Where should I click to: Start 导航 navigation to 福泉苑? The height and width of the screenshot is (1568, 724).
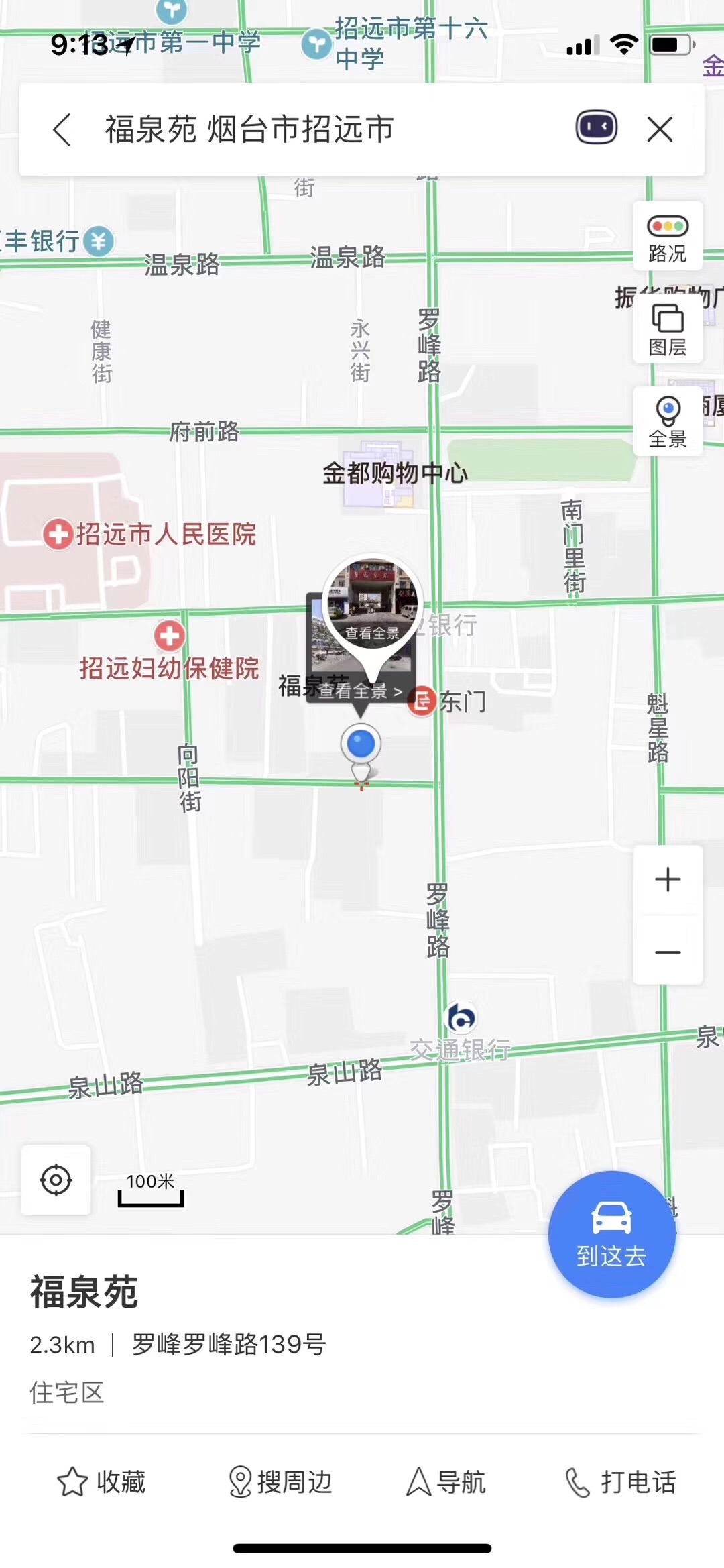[x=446, y=1482]
